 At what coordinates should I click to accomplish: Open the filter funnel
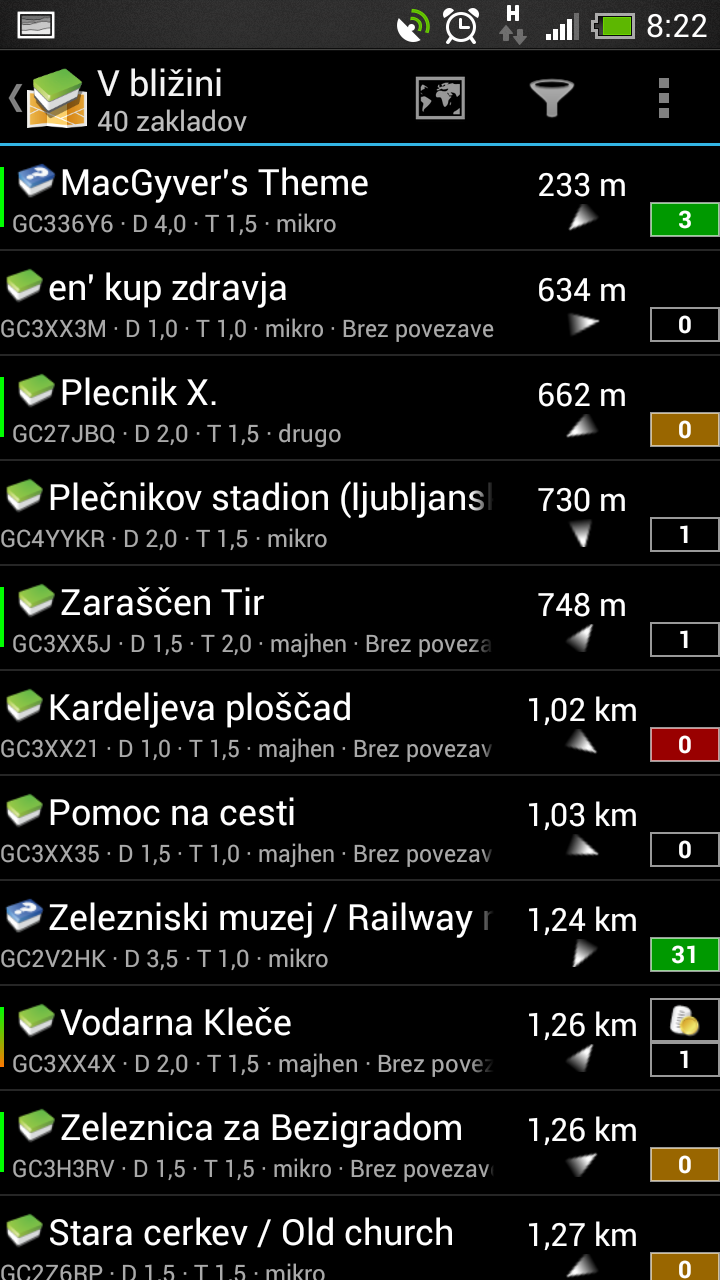pos(552,98)
